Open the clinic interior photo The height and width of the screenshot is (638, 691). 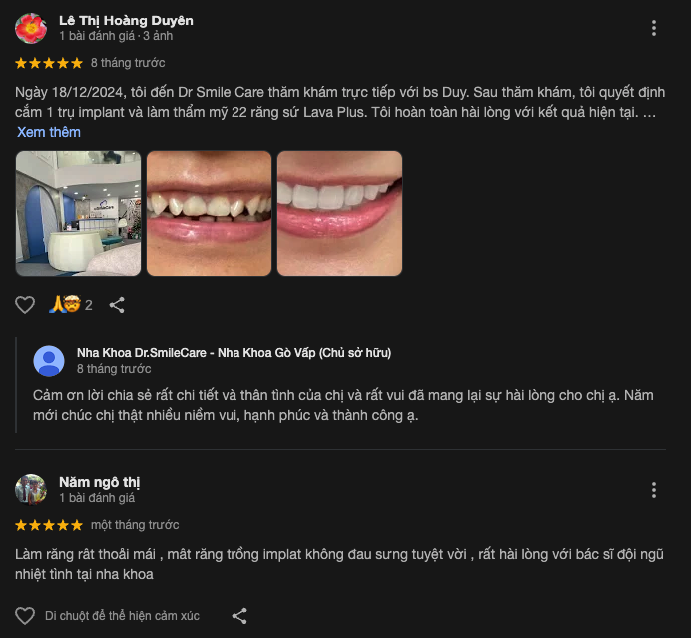click(x=78, y=213)
